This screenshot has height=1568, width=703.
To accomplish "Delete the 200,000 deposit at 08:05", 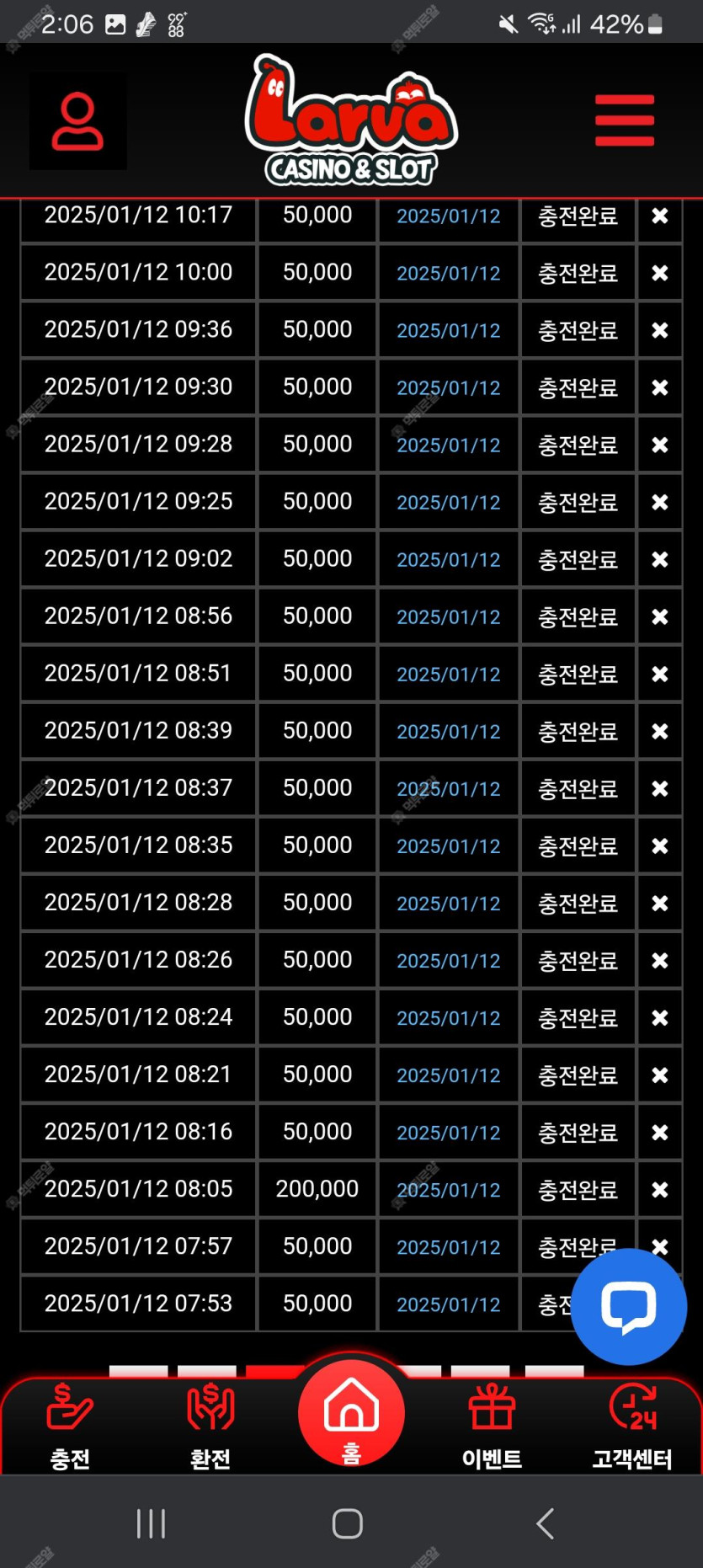I will pos(660,1190).
